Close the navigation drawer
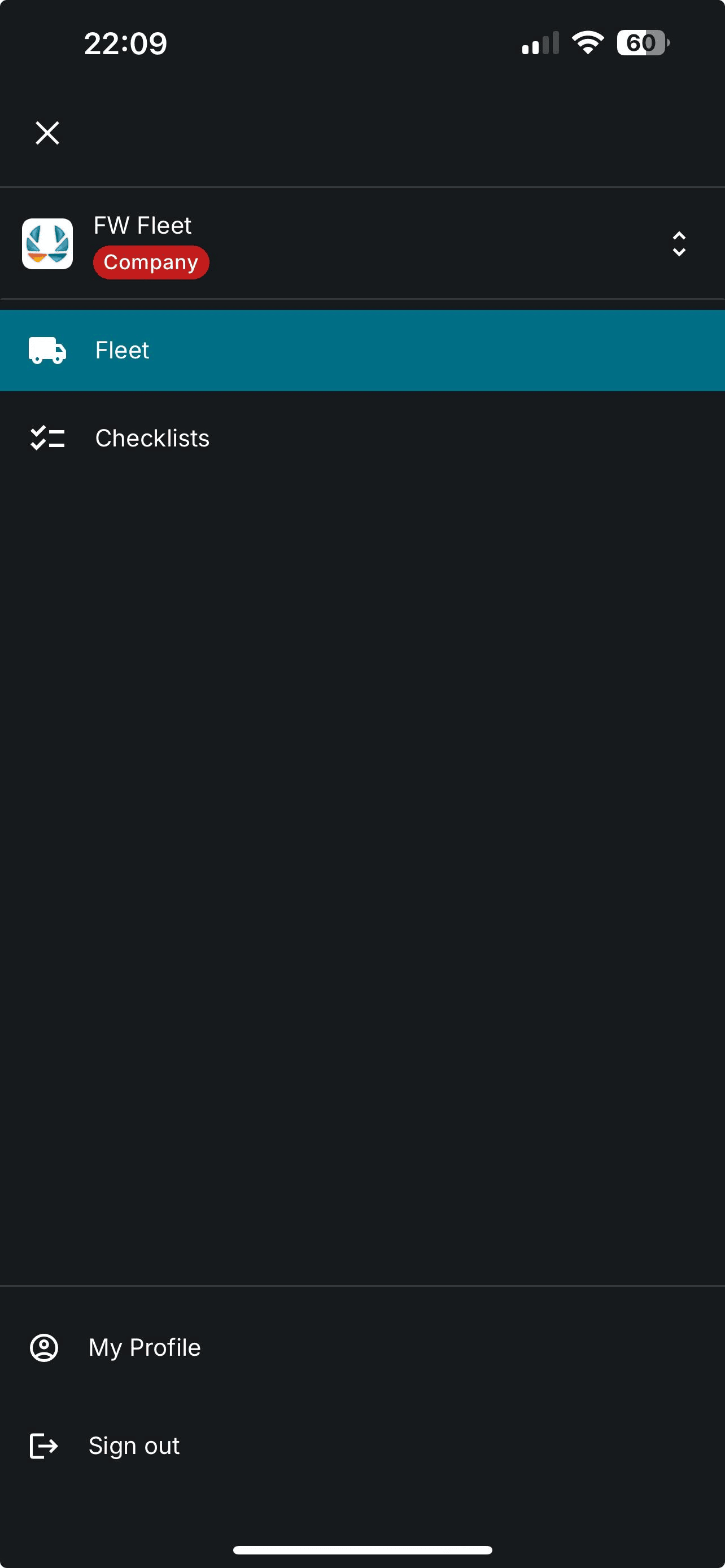The height and width of the screenshot is (1568, 725). (x=47, y=133)
